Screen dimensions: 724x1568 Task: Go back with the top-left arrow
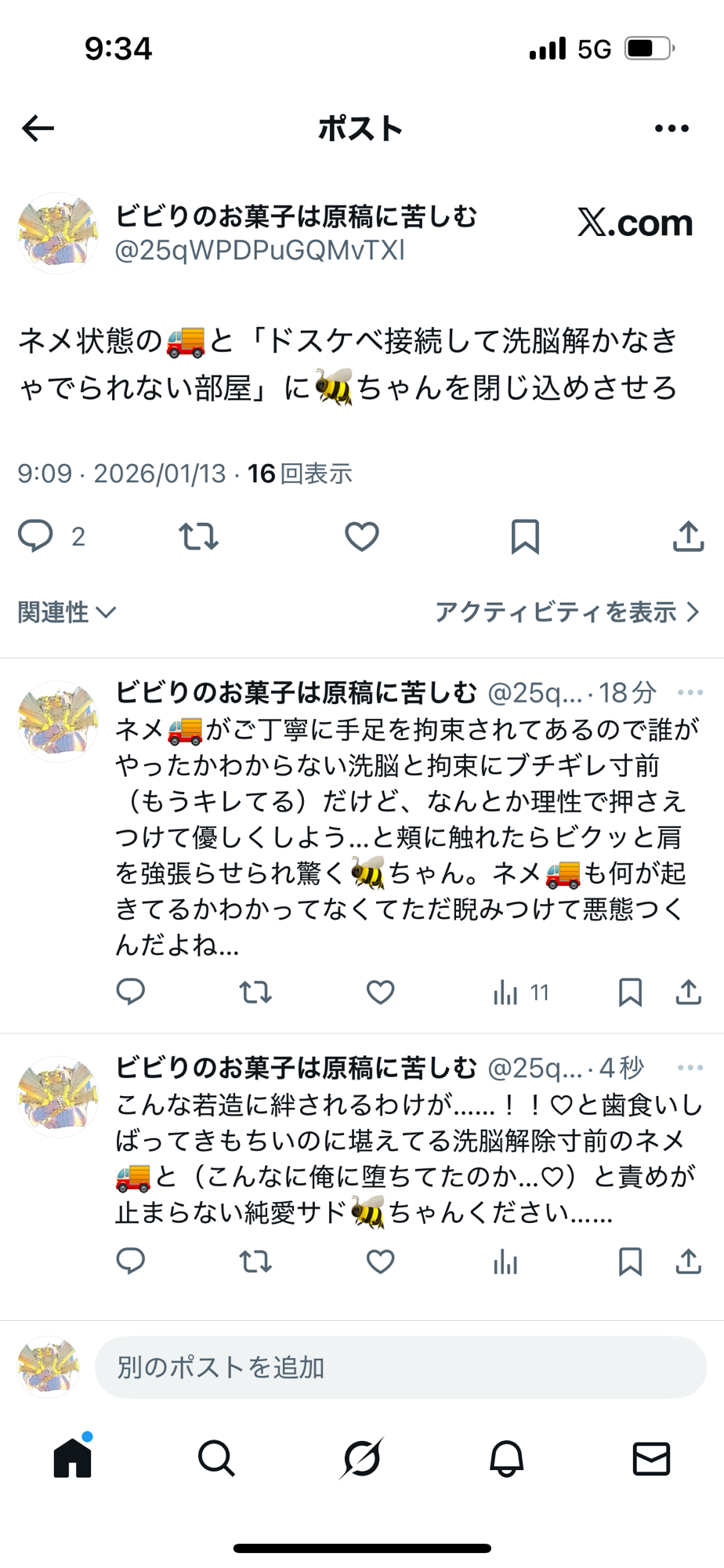point(38,128)
